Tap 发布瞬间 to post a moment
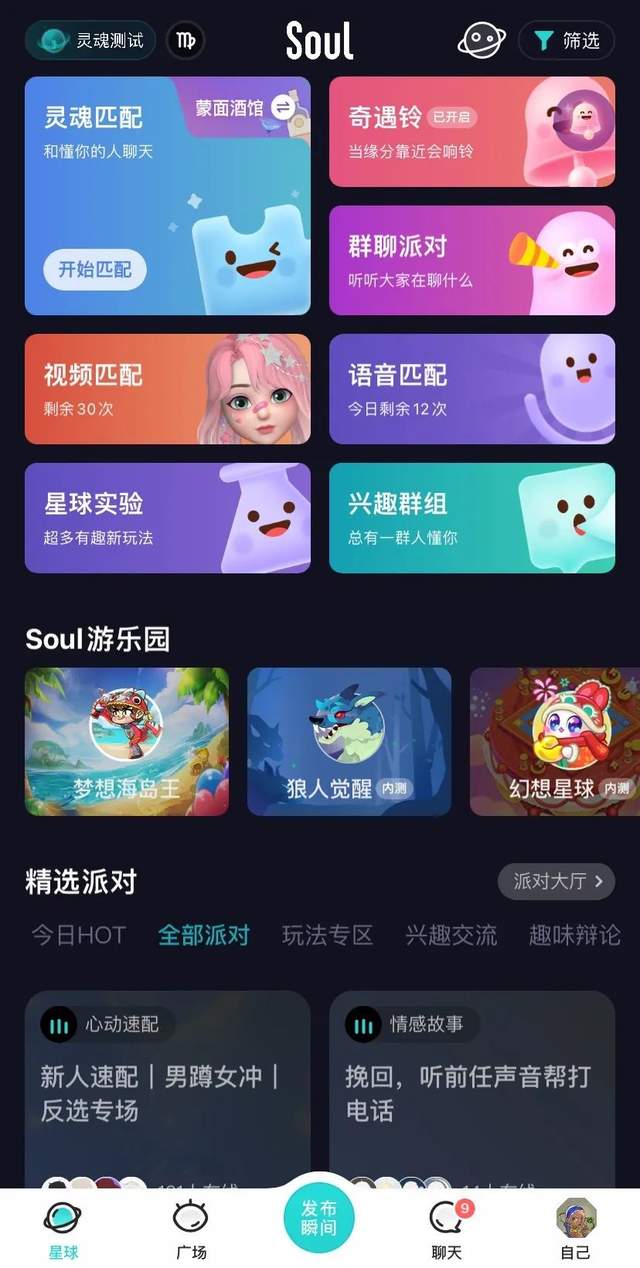640x1268 pixels. [319, 1217]
